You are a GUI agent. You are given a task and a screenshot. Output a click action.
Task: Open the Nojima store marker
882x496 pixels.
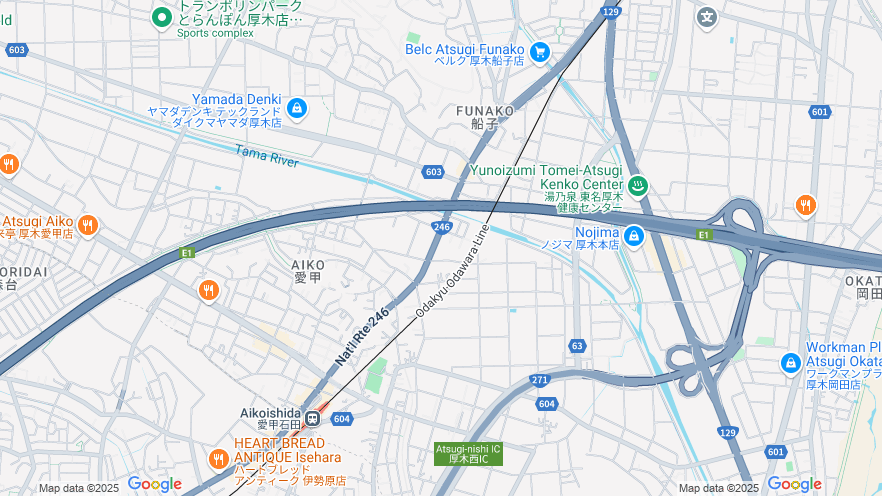point(633,236)
